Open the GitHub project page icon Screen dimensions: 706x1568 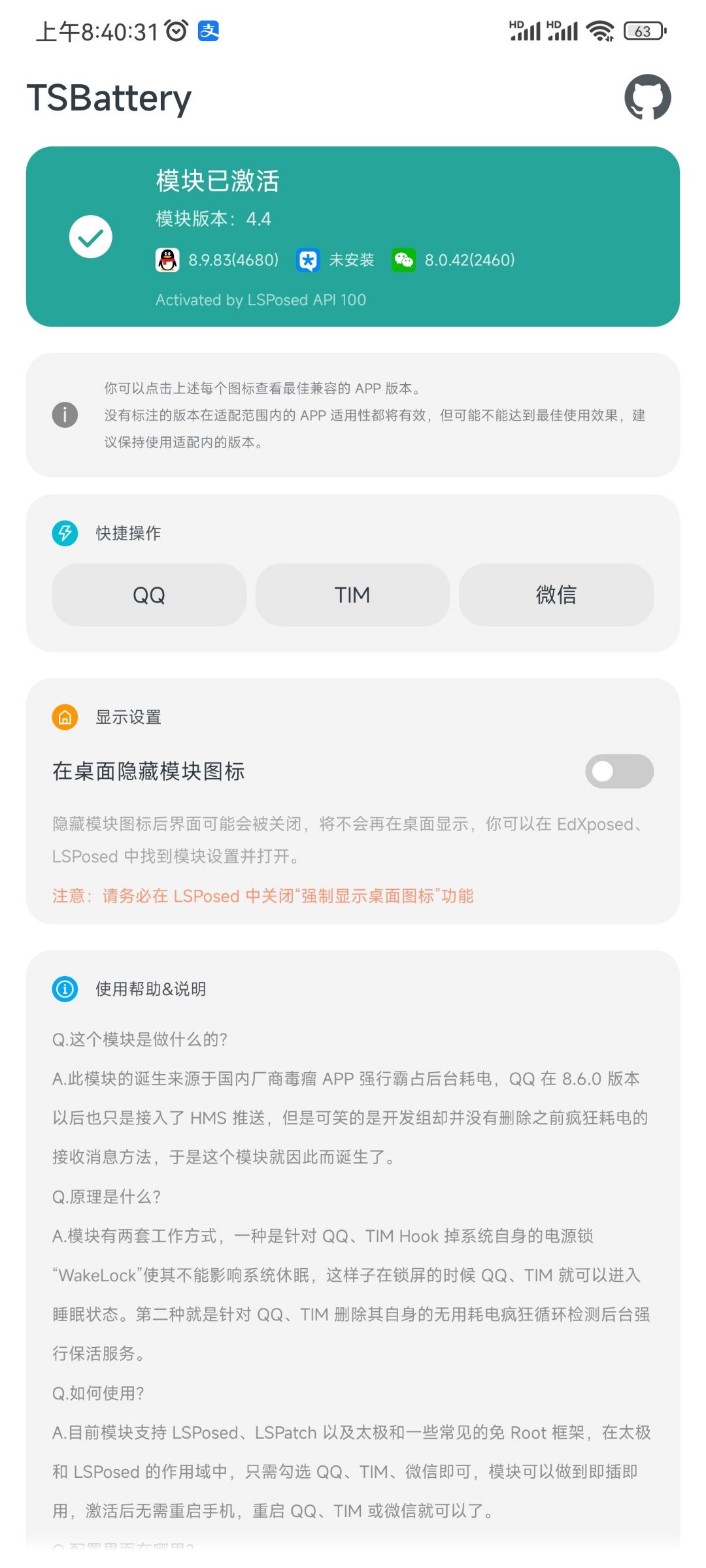click(647, 97)
